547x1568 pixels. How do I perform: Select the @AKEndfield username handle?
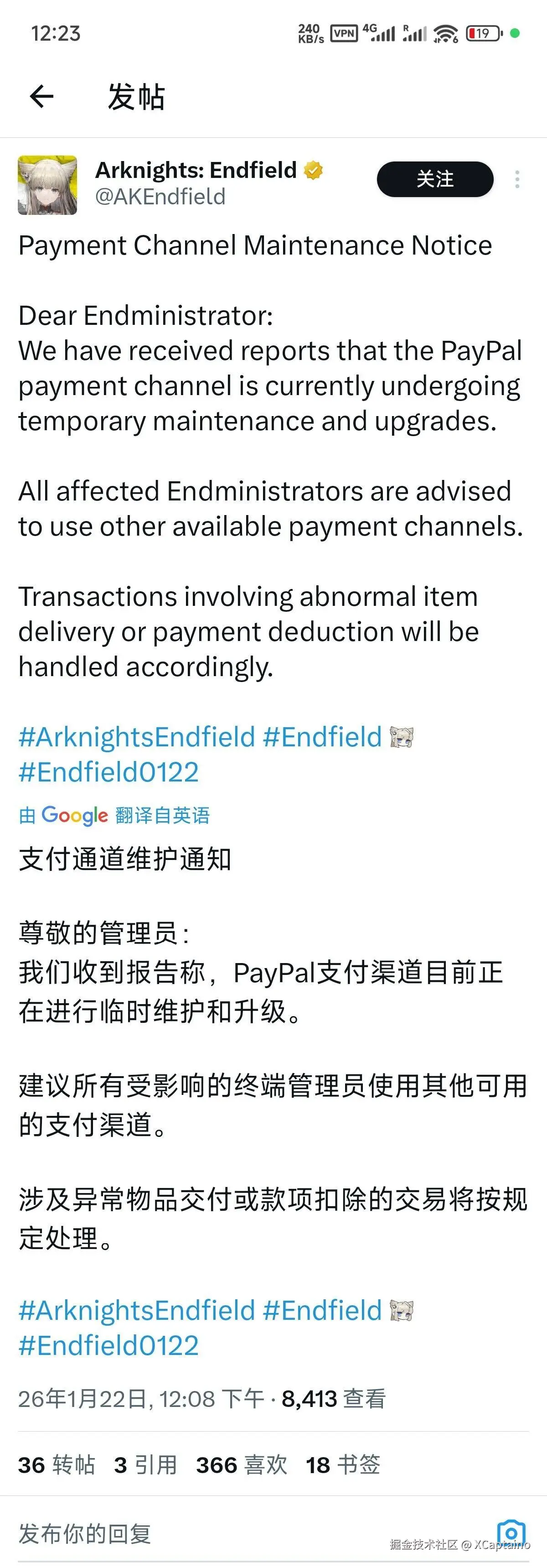[160, 196]
